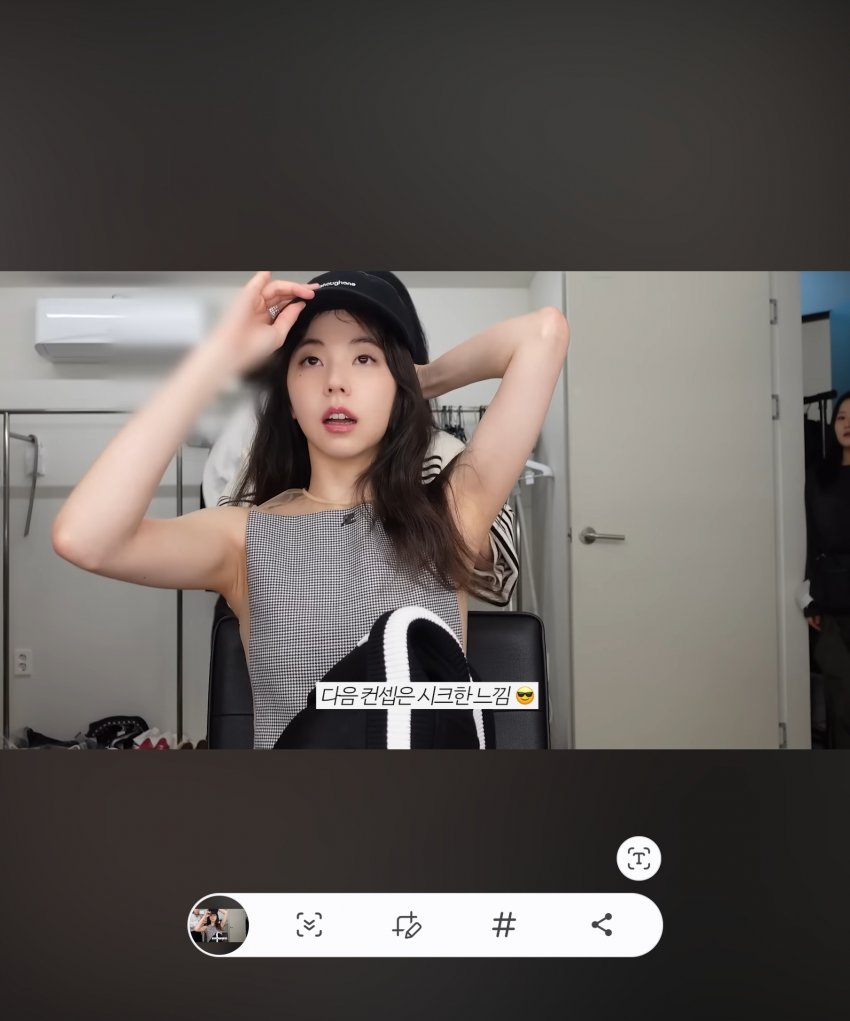Start scroll capture of the screen
This screenshot has height=1021, width=850.
pyautogui.click(x=310, y=925)
